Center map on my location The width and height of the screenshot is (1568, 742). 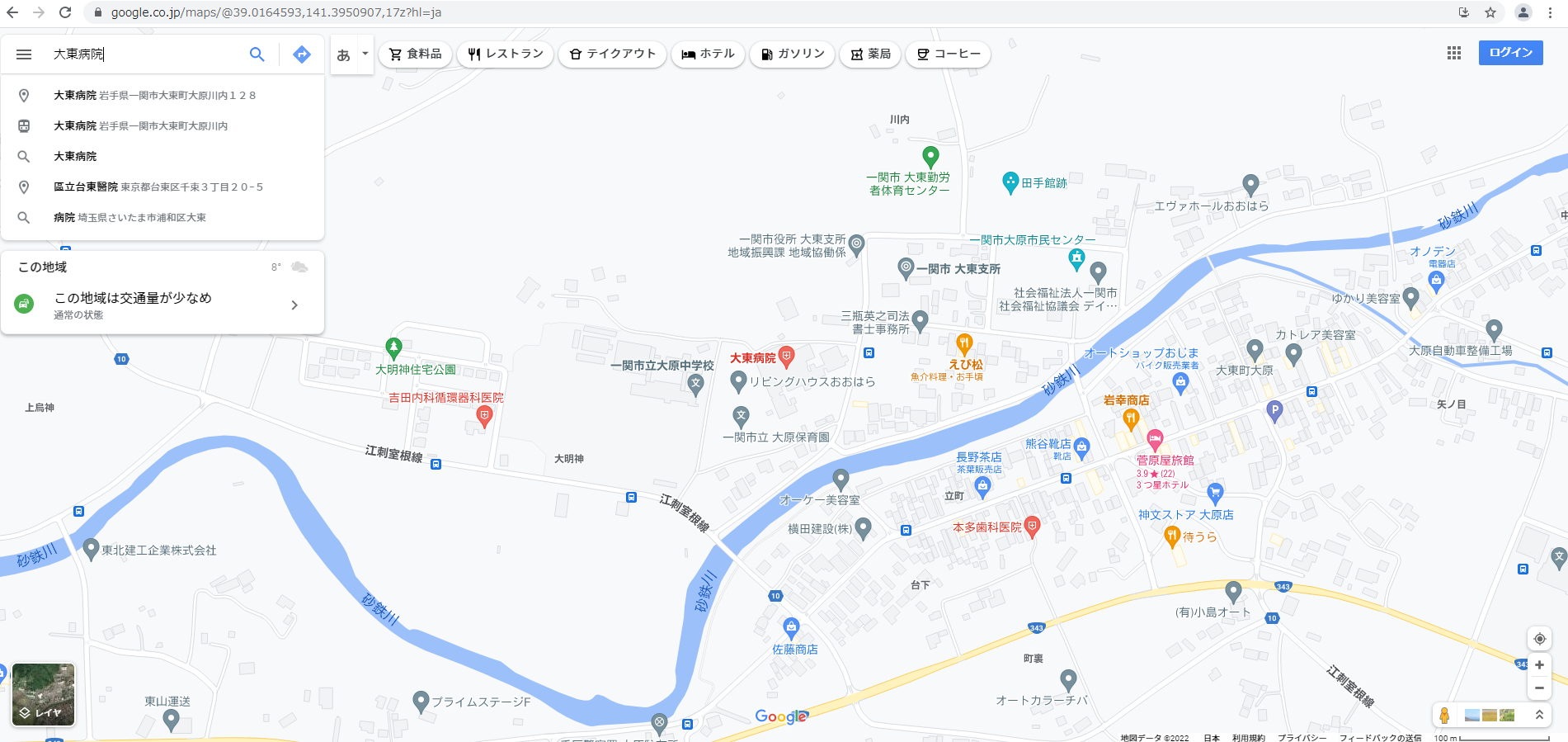[1539, 639]
